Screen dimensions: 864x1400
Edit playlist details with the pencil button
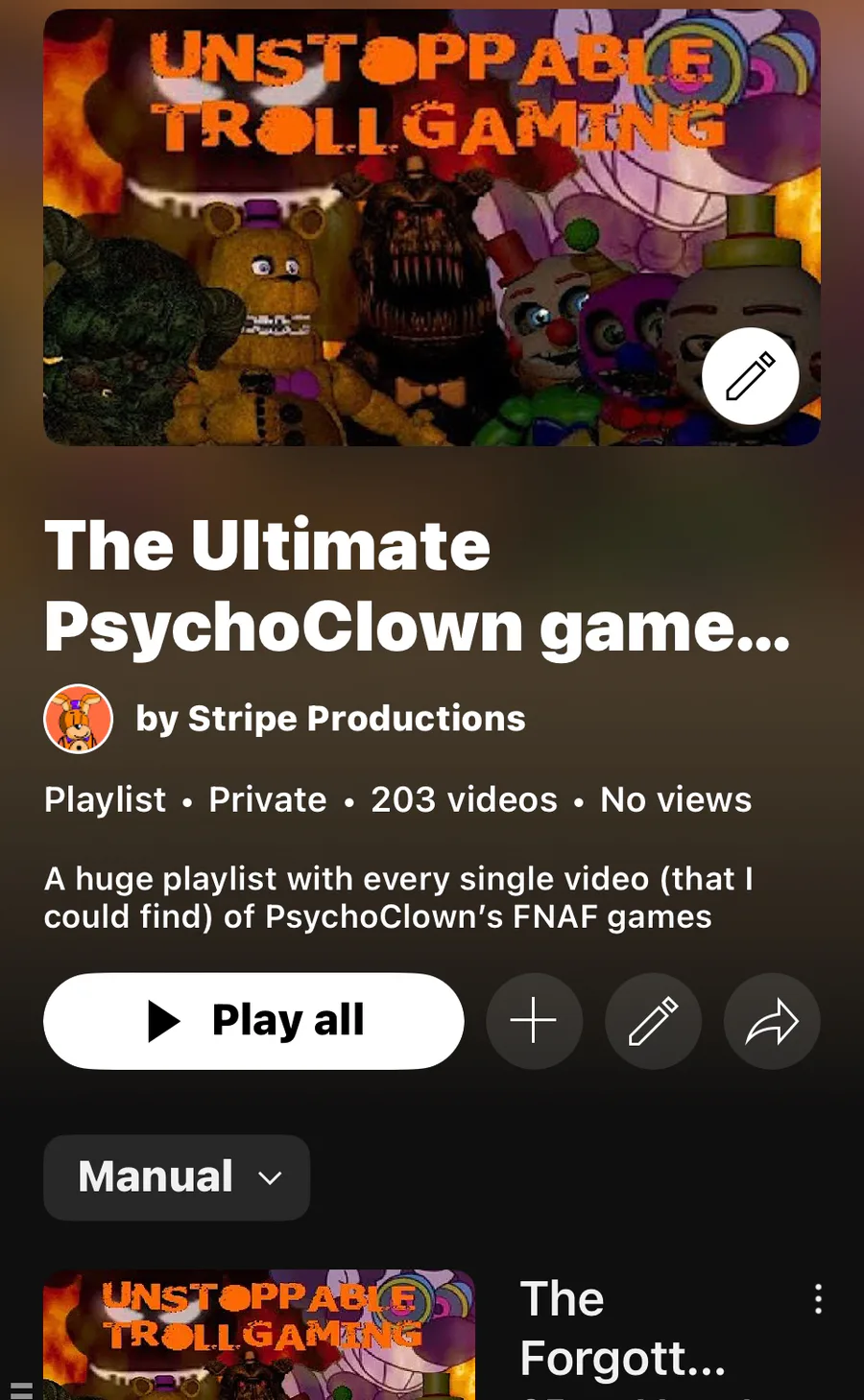[653, 1021]
